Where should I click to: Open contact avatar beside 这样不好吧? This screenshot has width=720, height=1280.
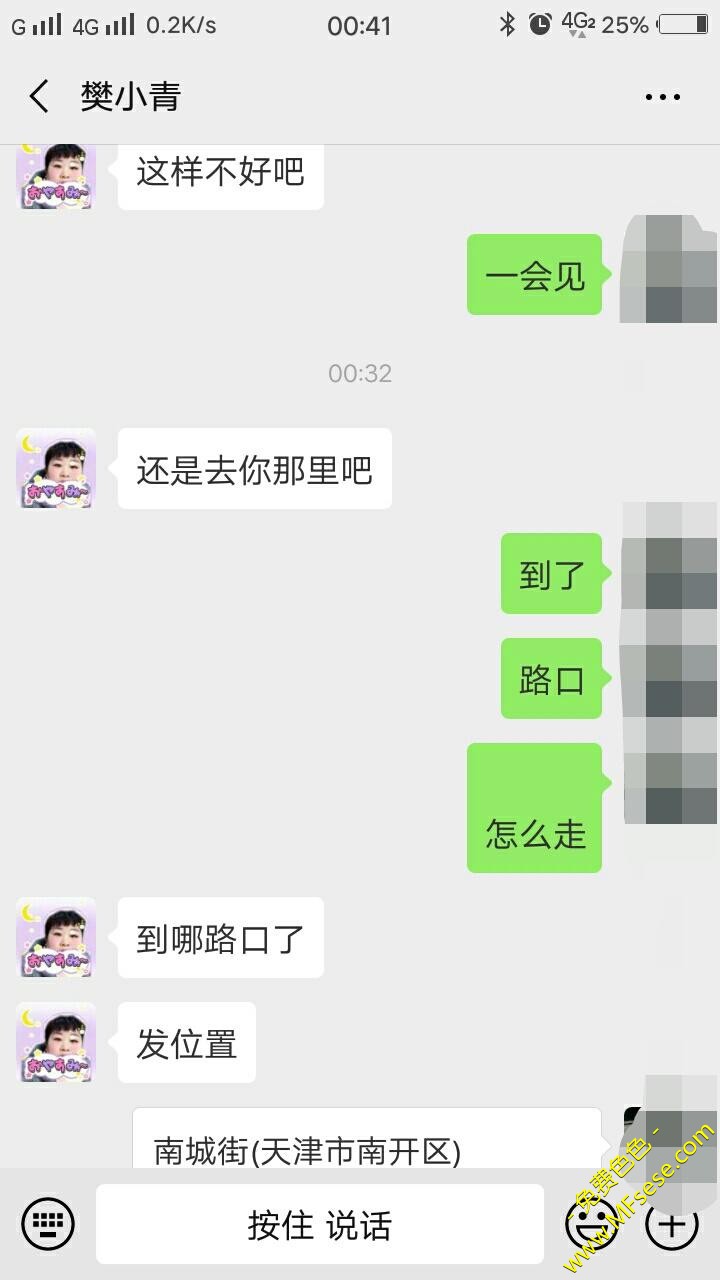tap(56, 174)
